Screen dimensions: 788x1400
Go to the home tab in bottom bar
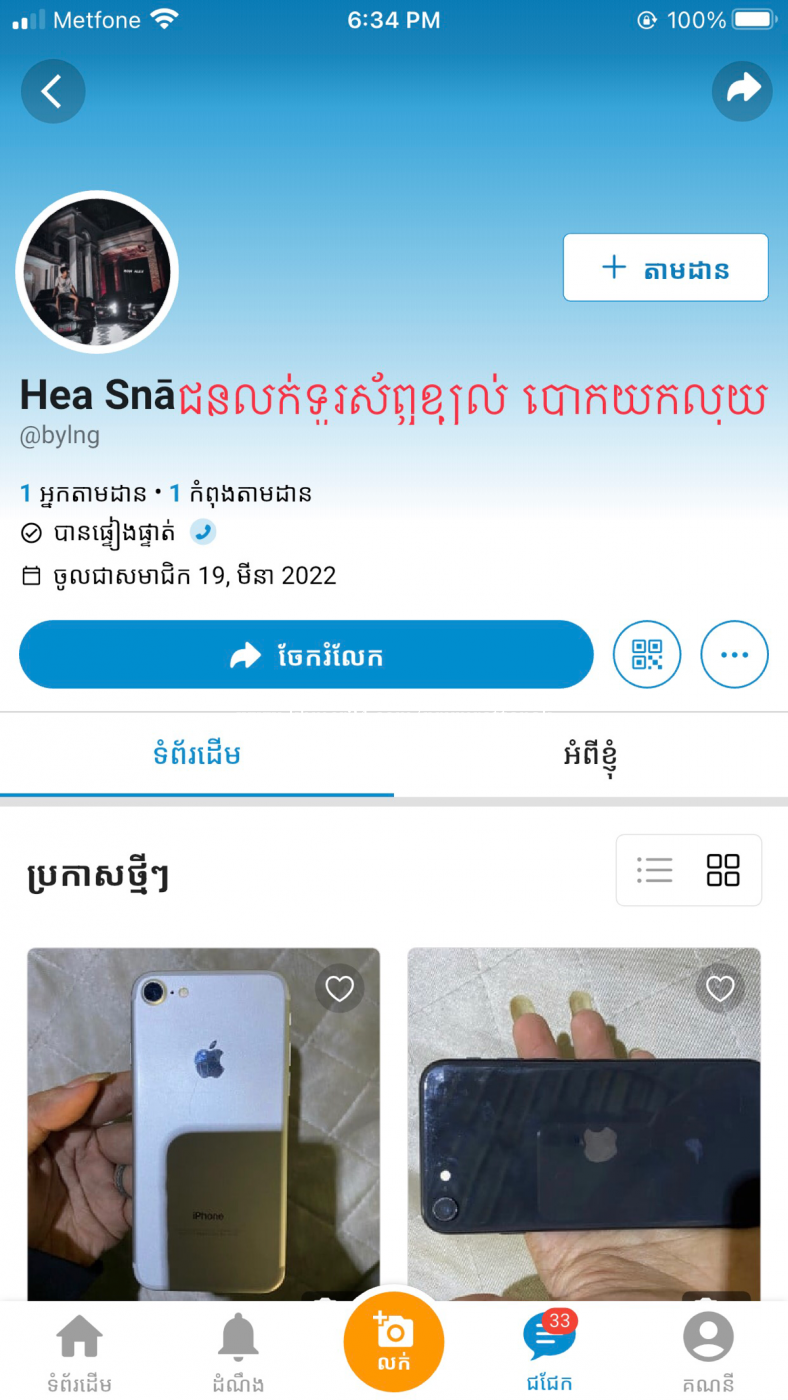[79, 1350]
